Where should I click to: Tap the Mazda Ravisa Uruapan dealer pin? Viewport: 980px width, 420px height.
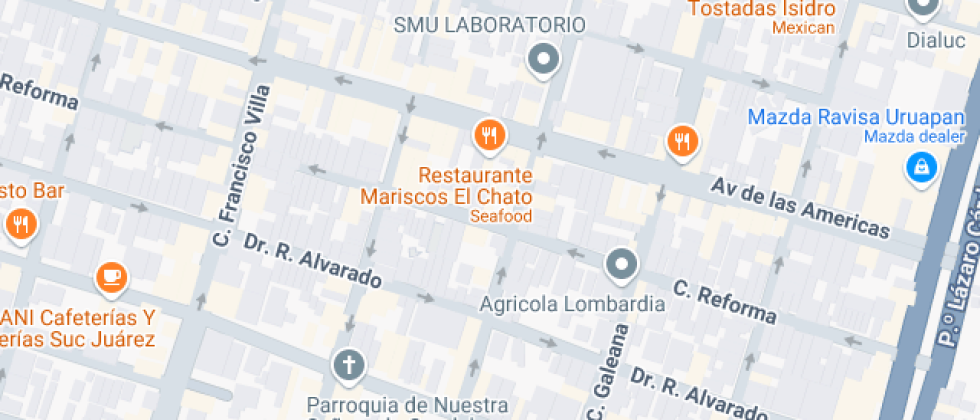920,167
